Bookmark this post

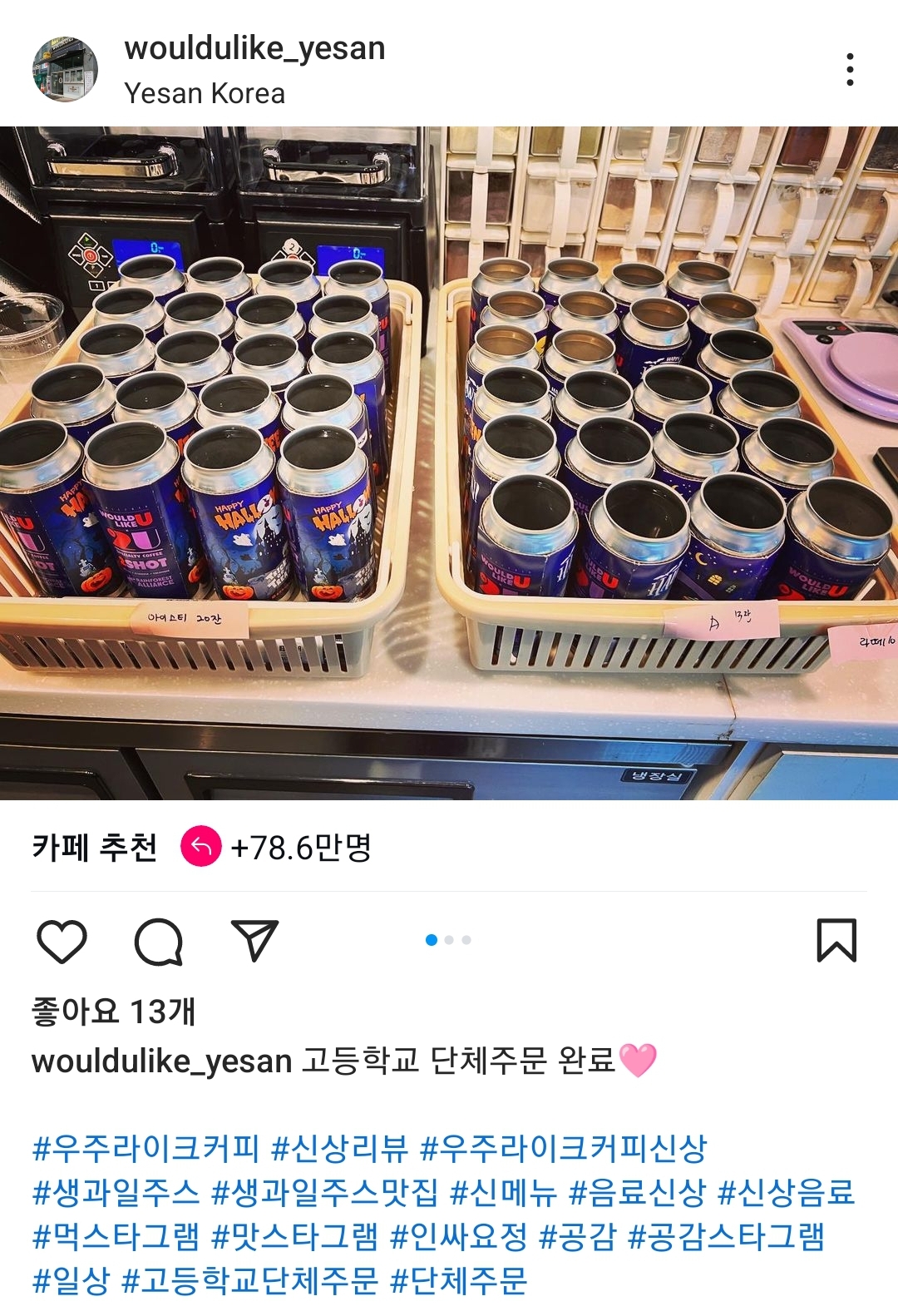[x=836, y=941]
